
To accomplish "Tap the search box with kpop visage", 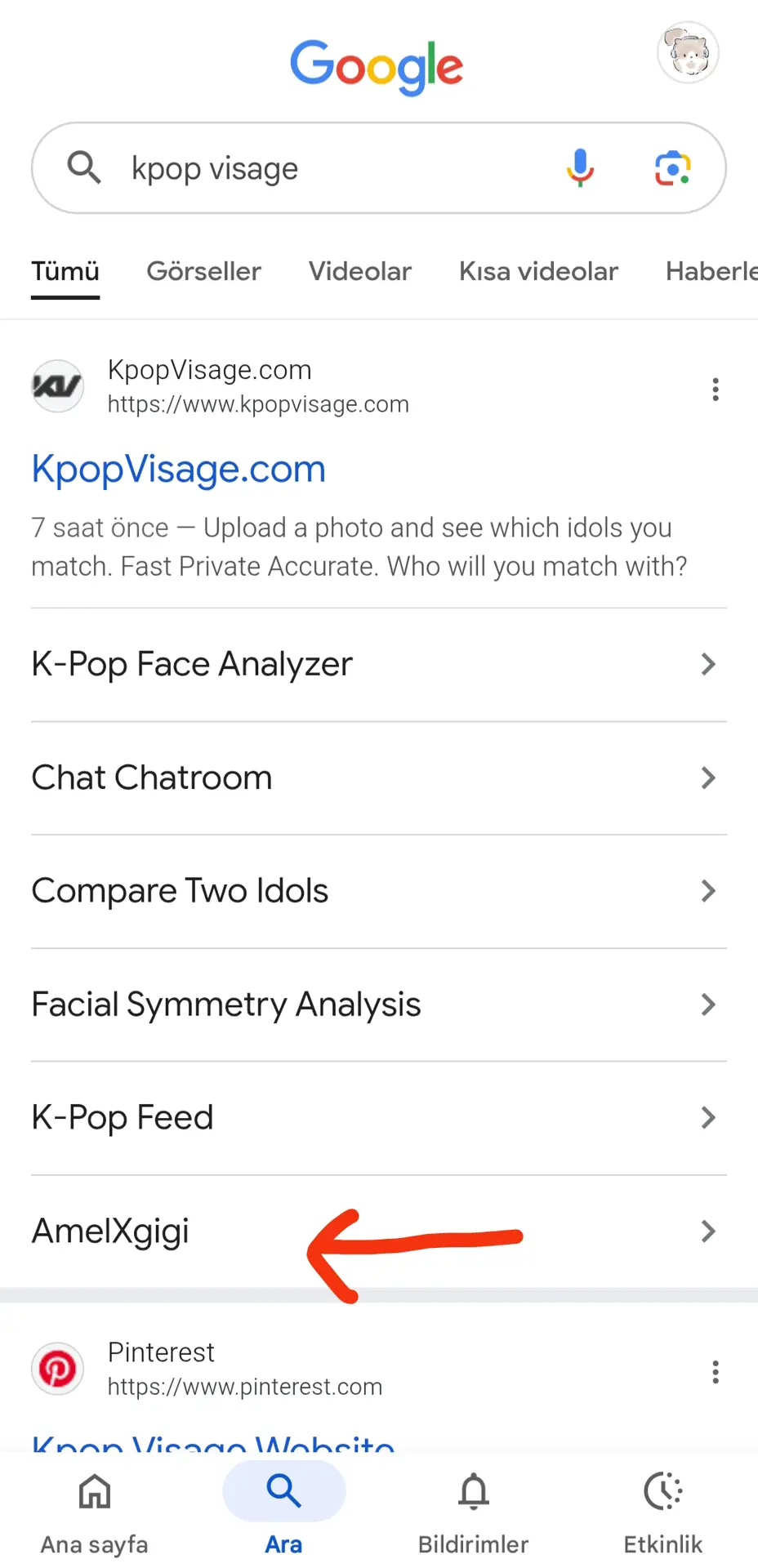I will 327,168.
